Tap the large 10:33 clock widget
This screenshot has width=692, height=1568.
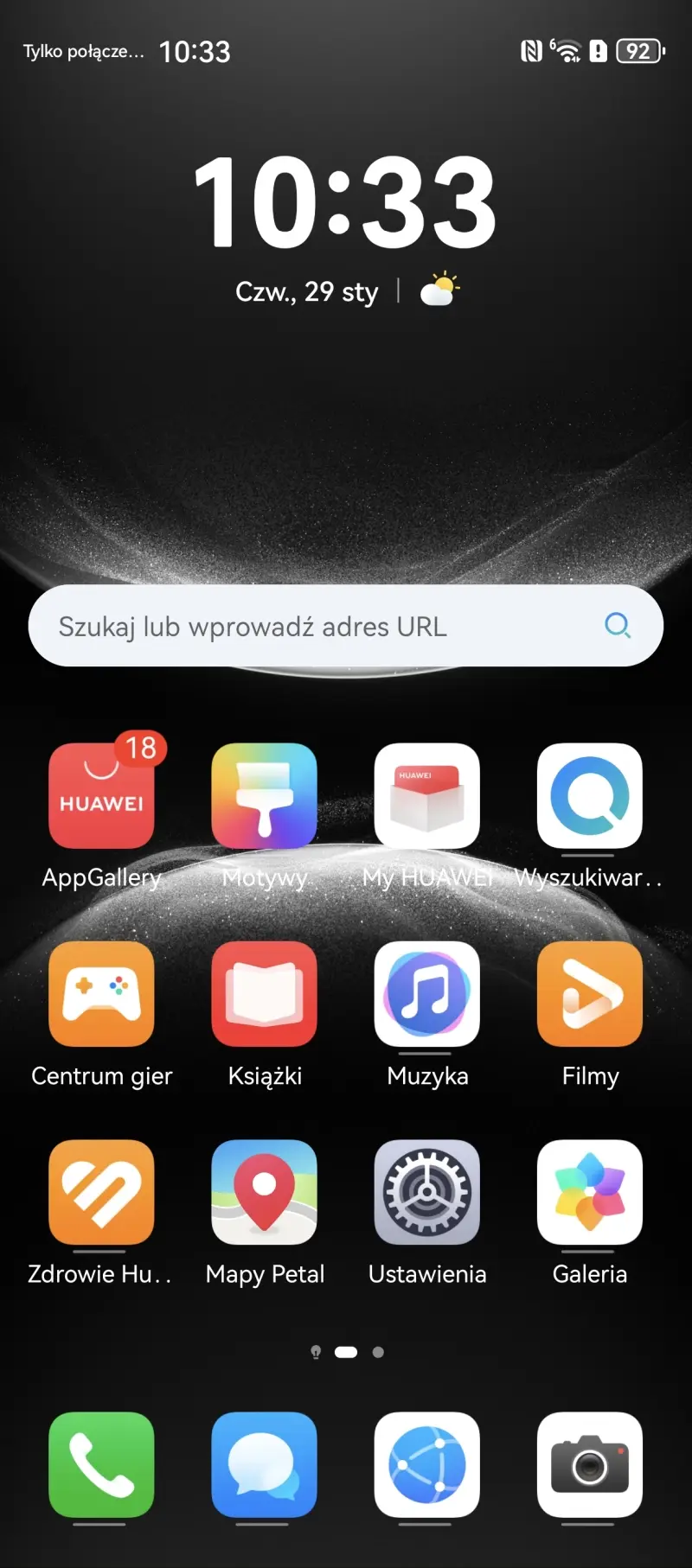point(344,203)
